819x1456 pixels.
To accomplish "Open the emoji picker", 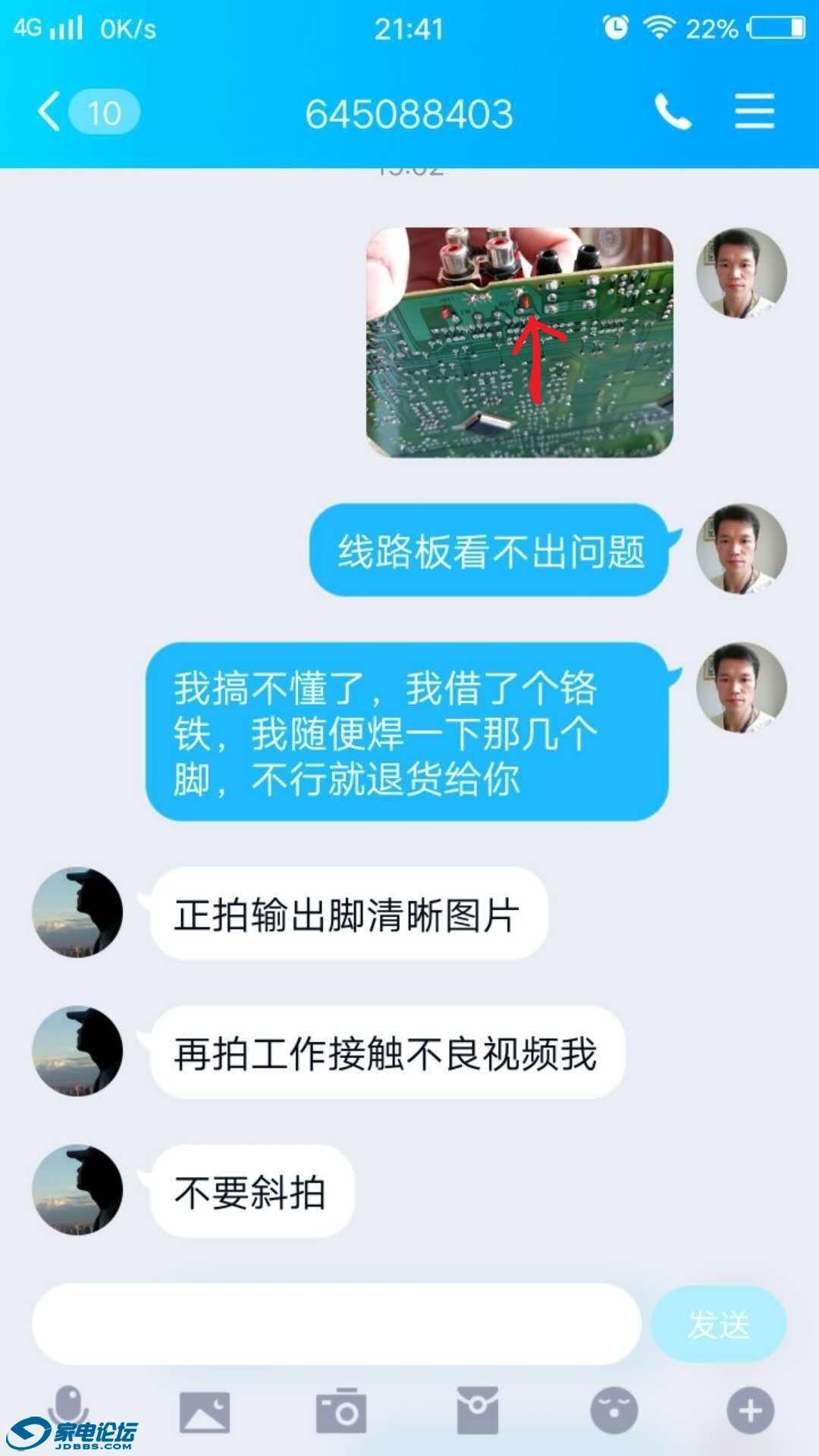I will 613,1411.
